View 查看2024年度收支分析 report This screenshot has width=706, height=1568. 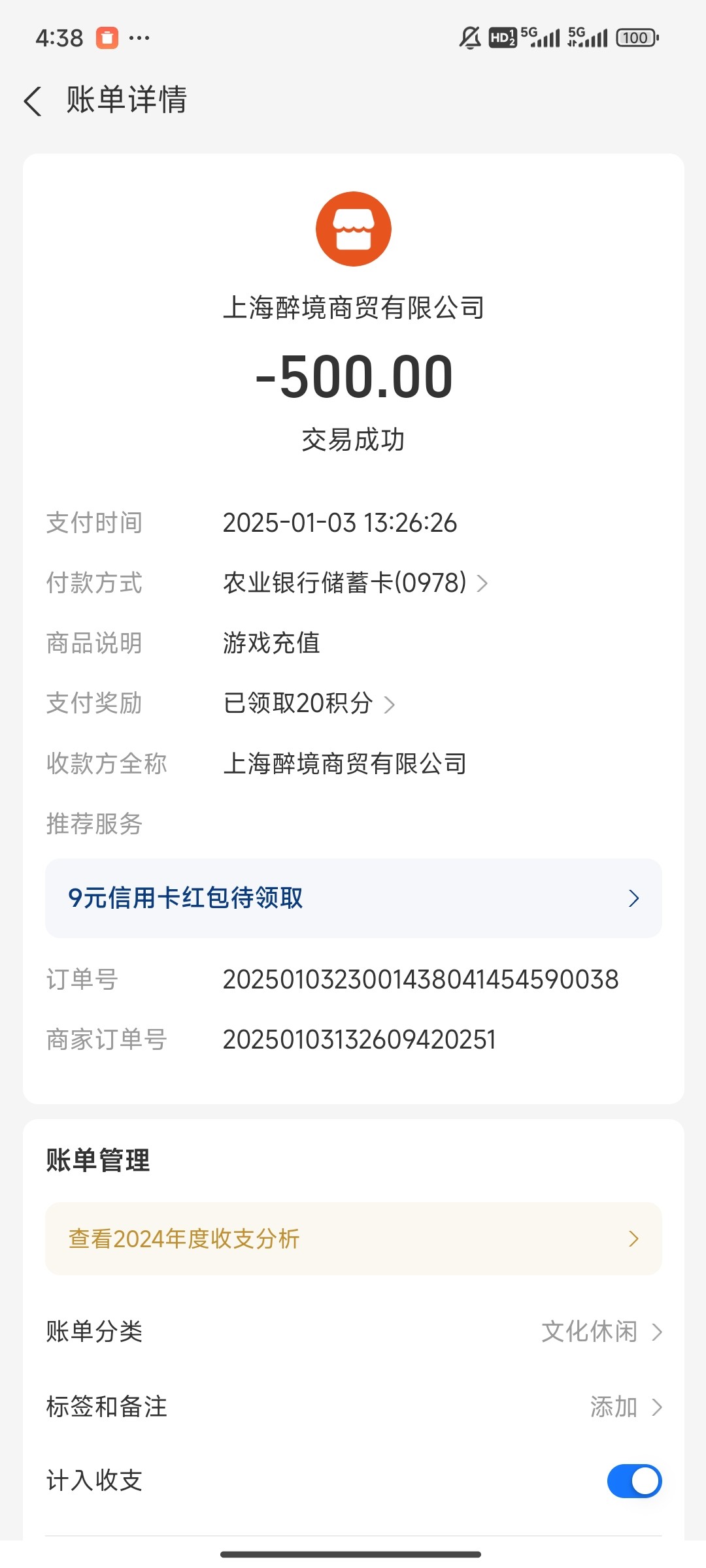(354, 1239)
